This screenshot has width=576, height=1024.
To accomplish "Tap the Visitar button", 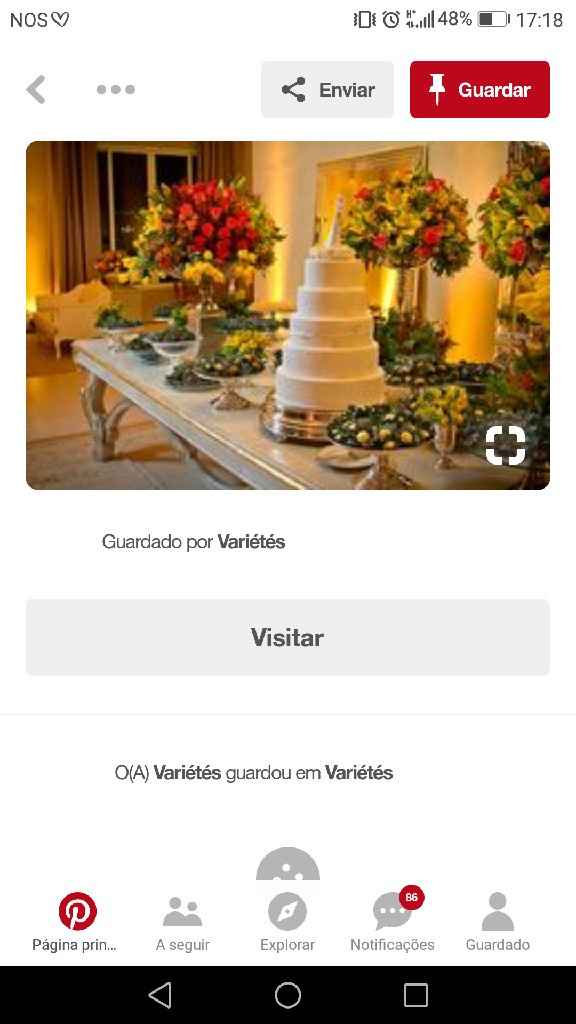I will (288, 637).
